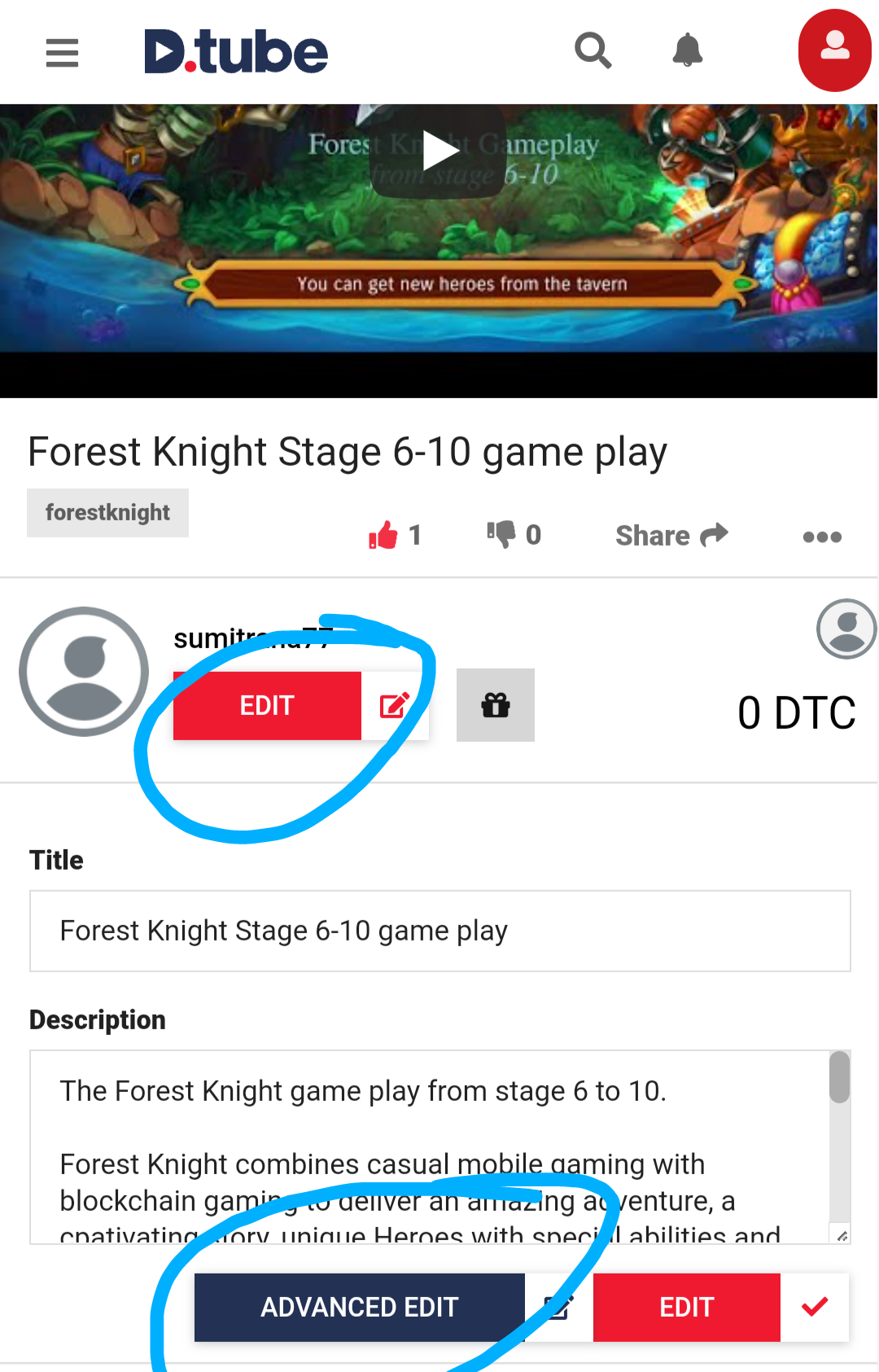Image resolution: width=879 pixels, height=1372 pixels.
Task: Open the three-dot more options menu
Action: [822, 537]
